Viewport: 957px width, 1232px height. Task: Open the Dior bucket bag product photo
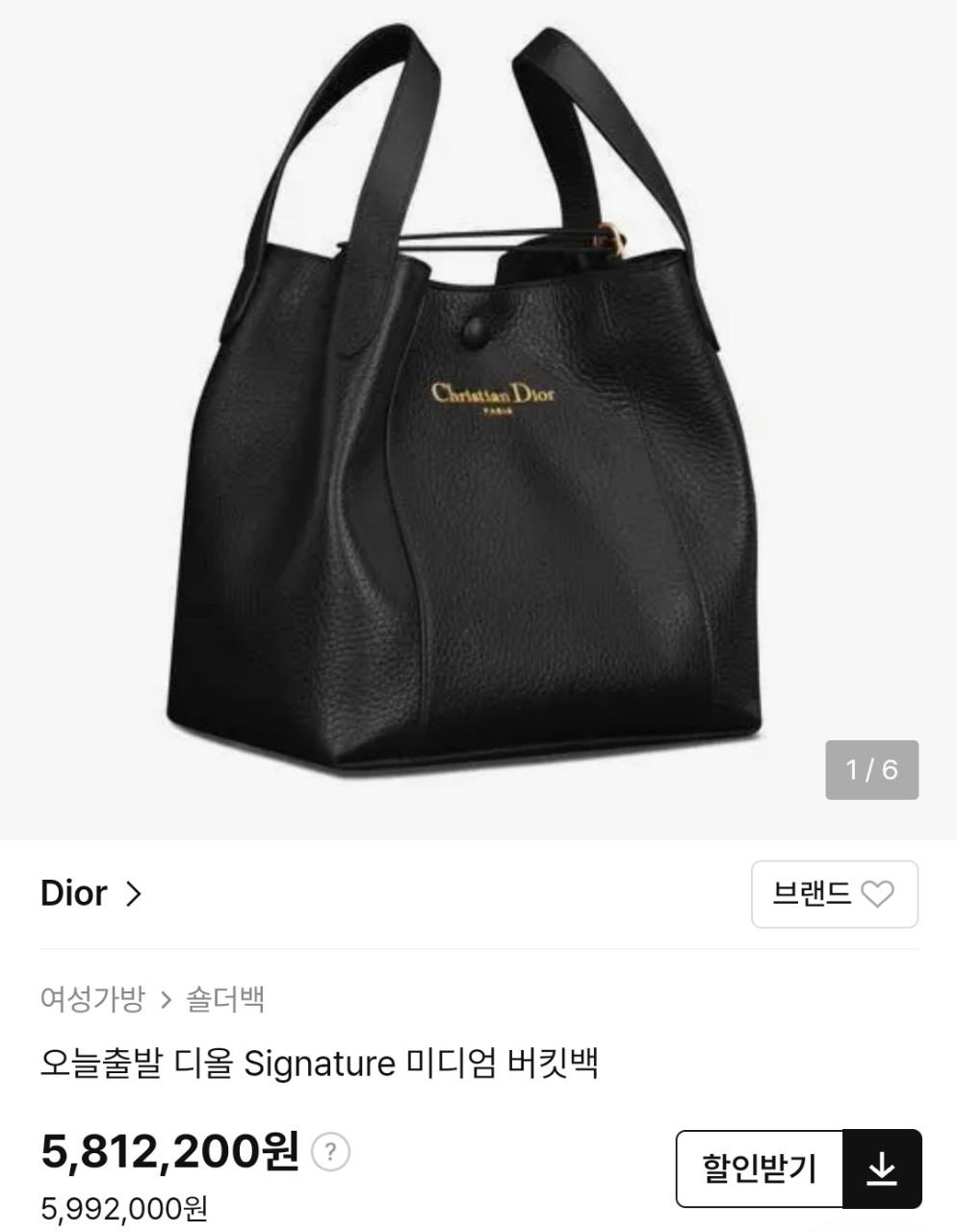462,414
